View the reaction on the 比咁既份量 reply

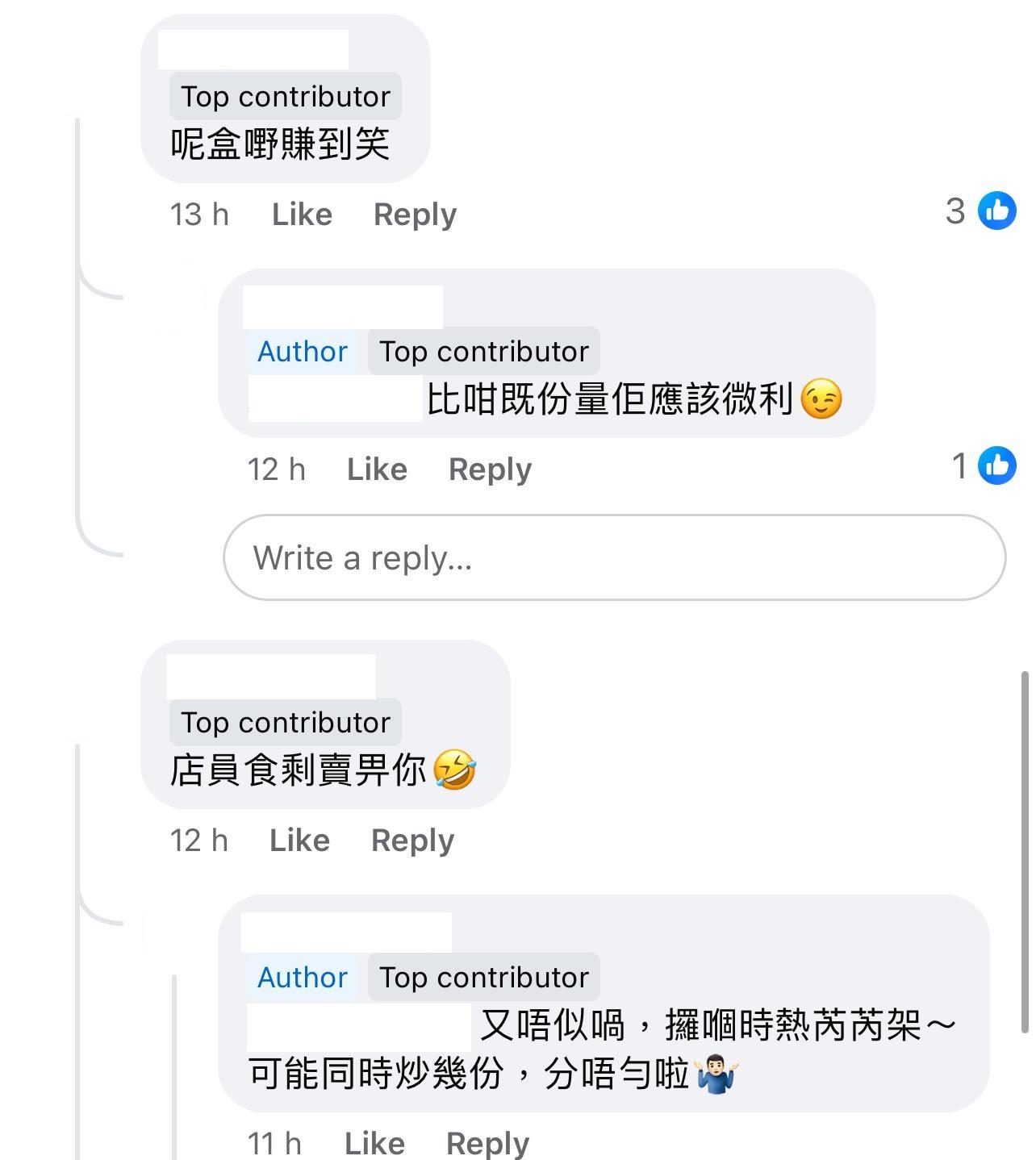[x=983, y=466]
